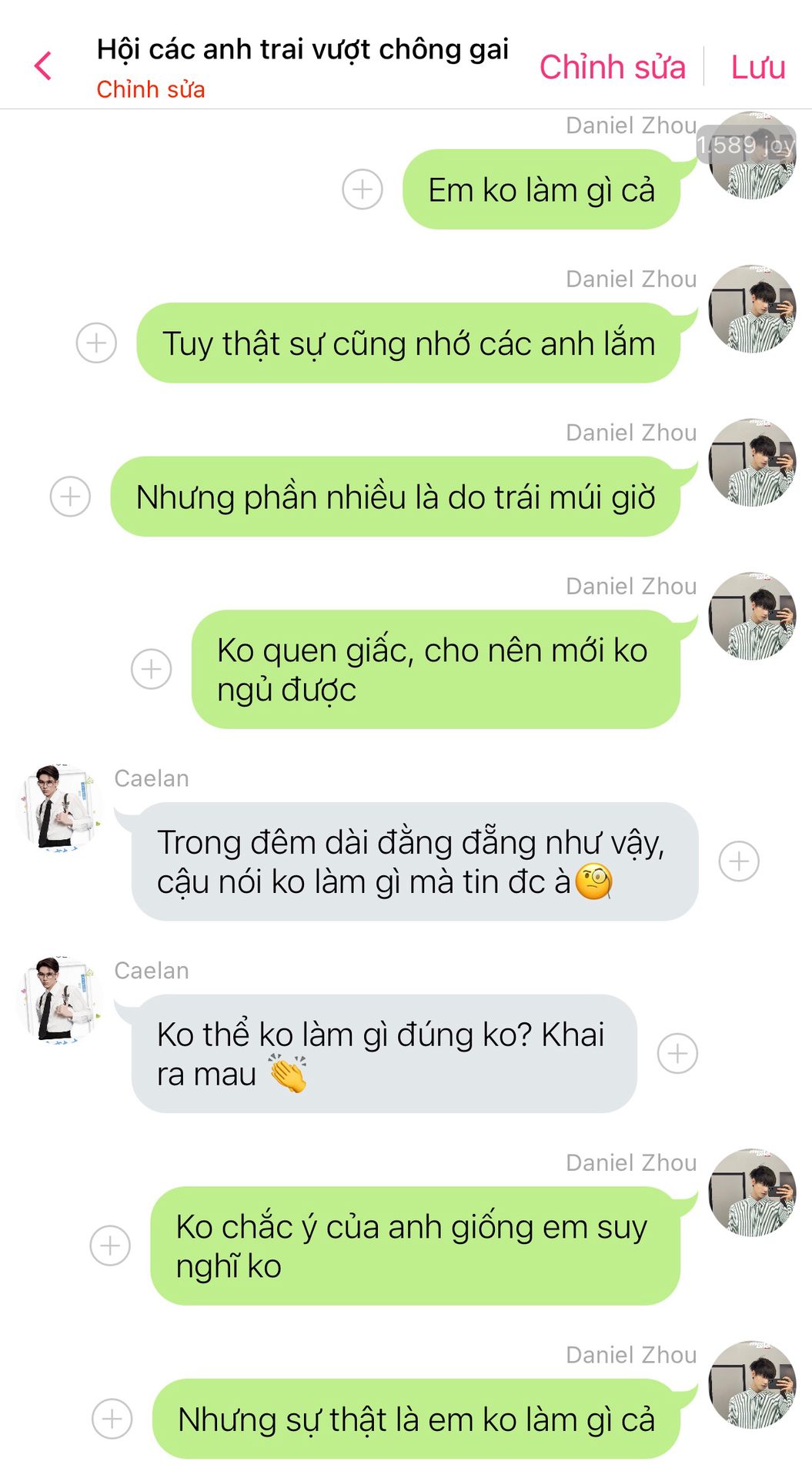Select the 'Ko quen giấc' message bubble
The image size is (812, 1478).
(435, 670)
